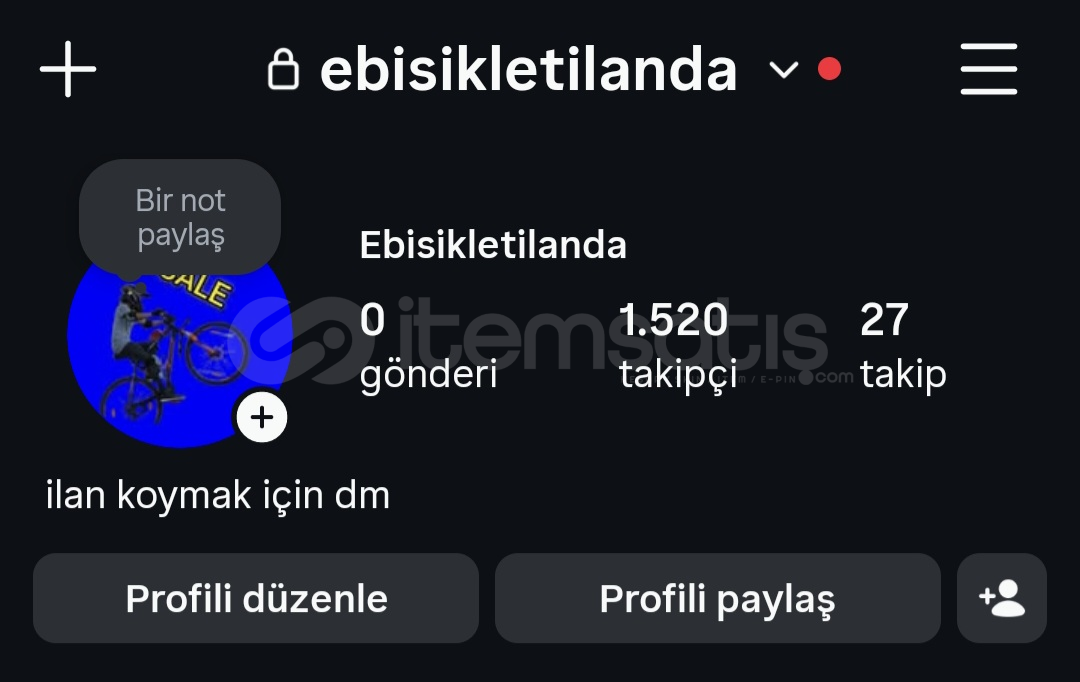The image size is (1080, 682).
Task: Expand the ebisikletilanda account switcher
Action: coord(783,69)
